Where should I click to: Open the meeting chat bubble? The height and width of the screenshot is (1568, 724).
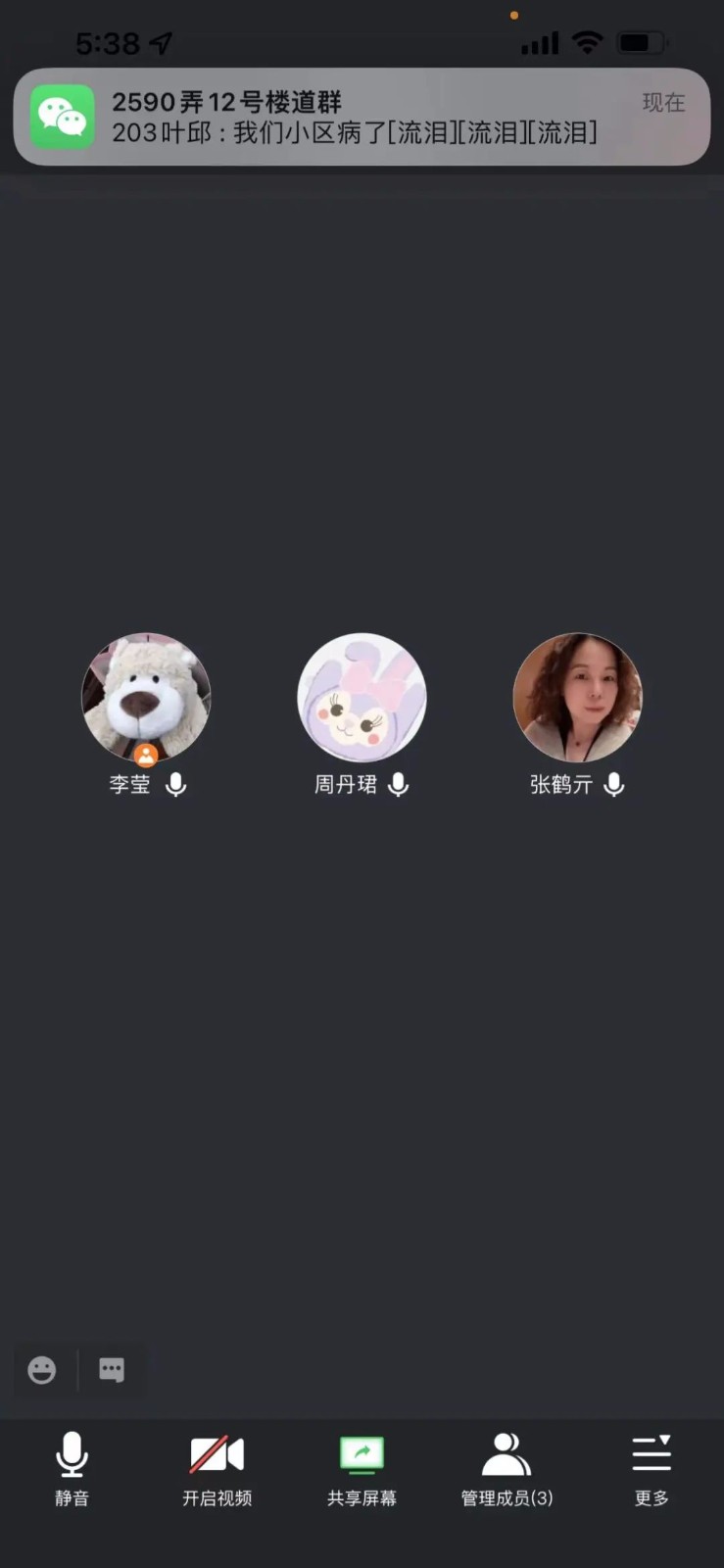(112, 1369)
